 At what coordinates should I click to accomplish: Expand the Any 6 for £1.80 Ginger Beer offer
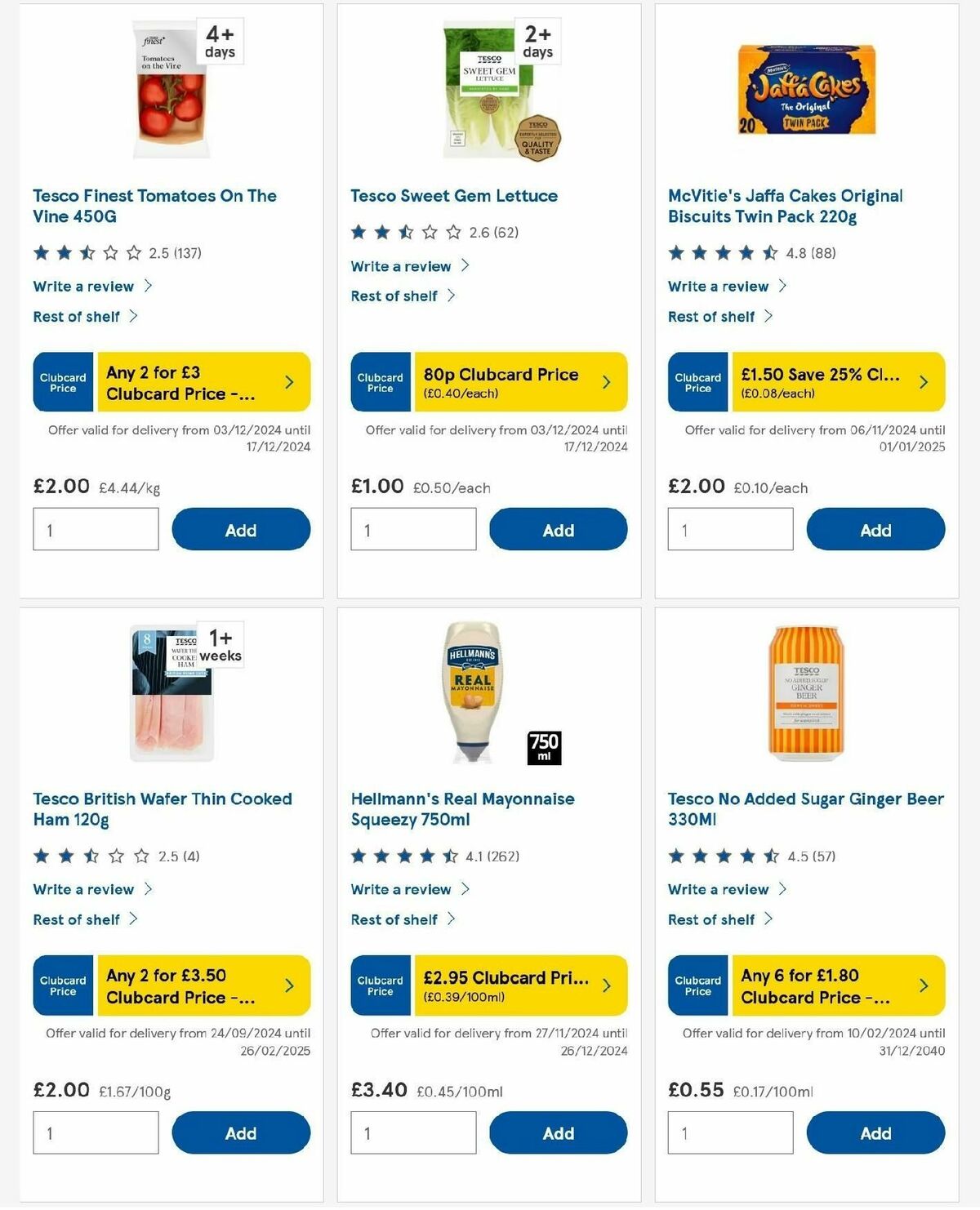point(925,985)
